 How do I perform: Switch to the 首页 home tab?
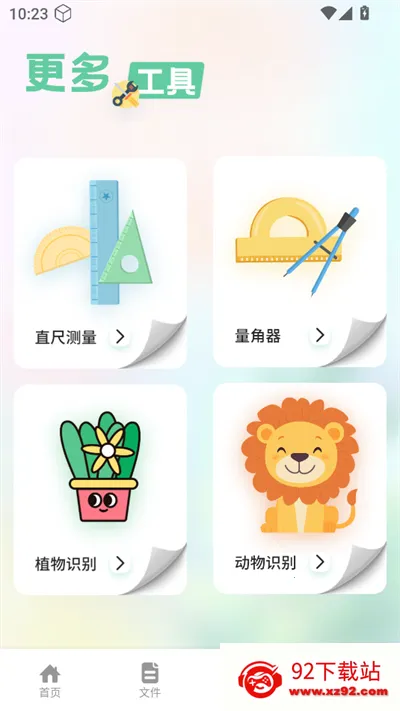point(50,680)
